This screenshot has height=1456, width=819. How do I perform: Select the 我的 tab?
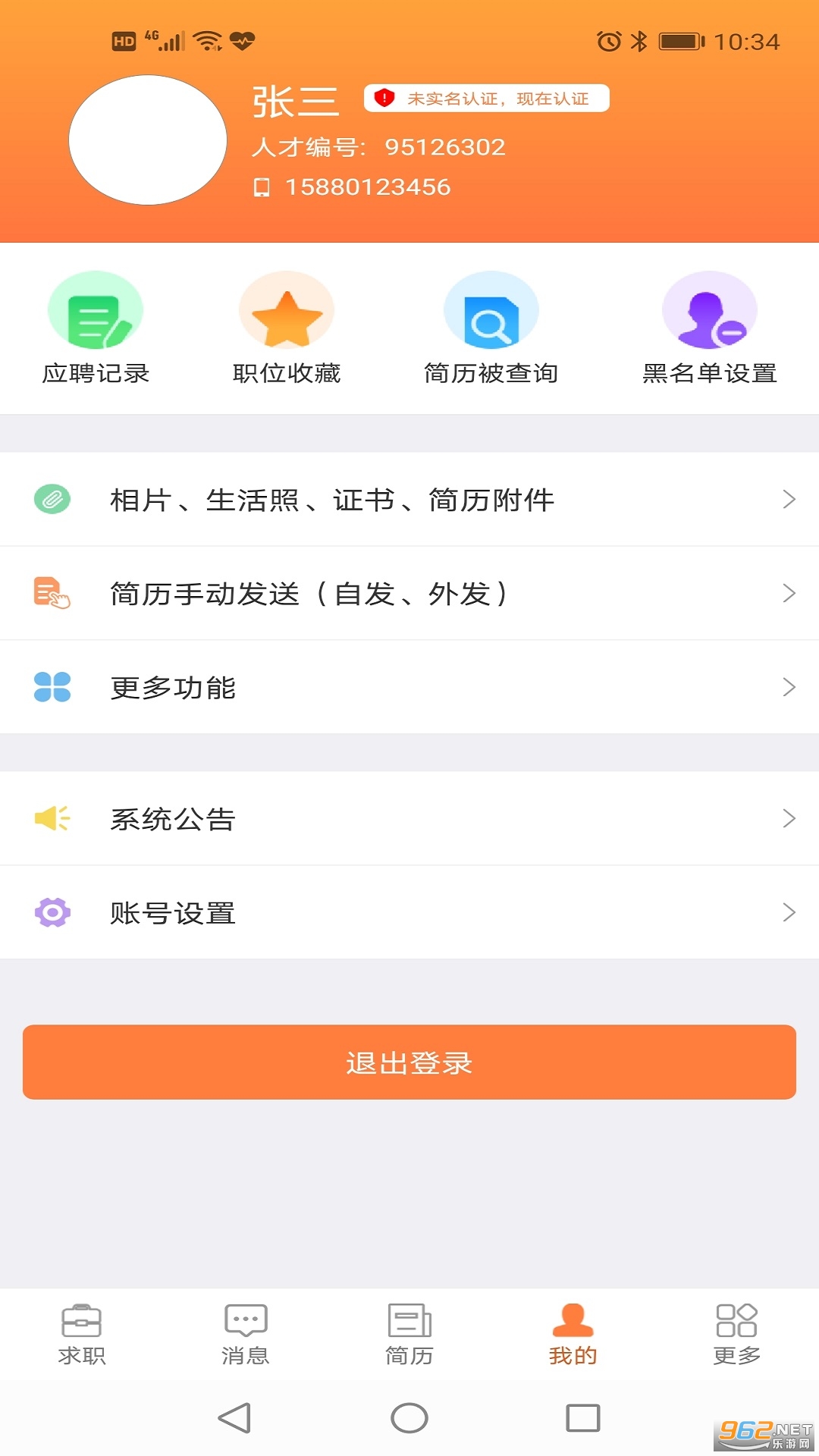point(573,1335)
